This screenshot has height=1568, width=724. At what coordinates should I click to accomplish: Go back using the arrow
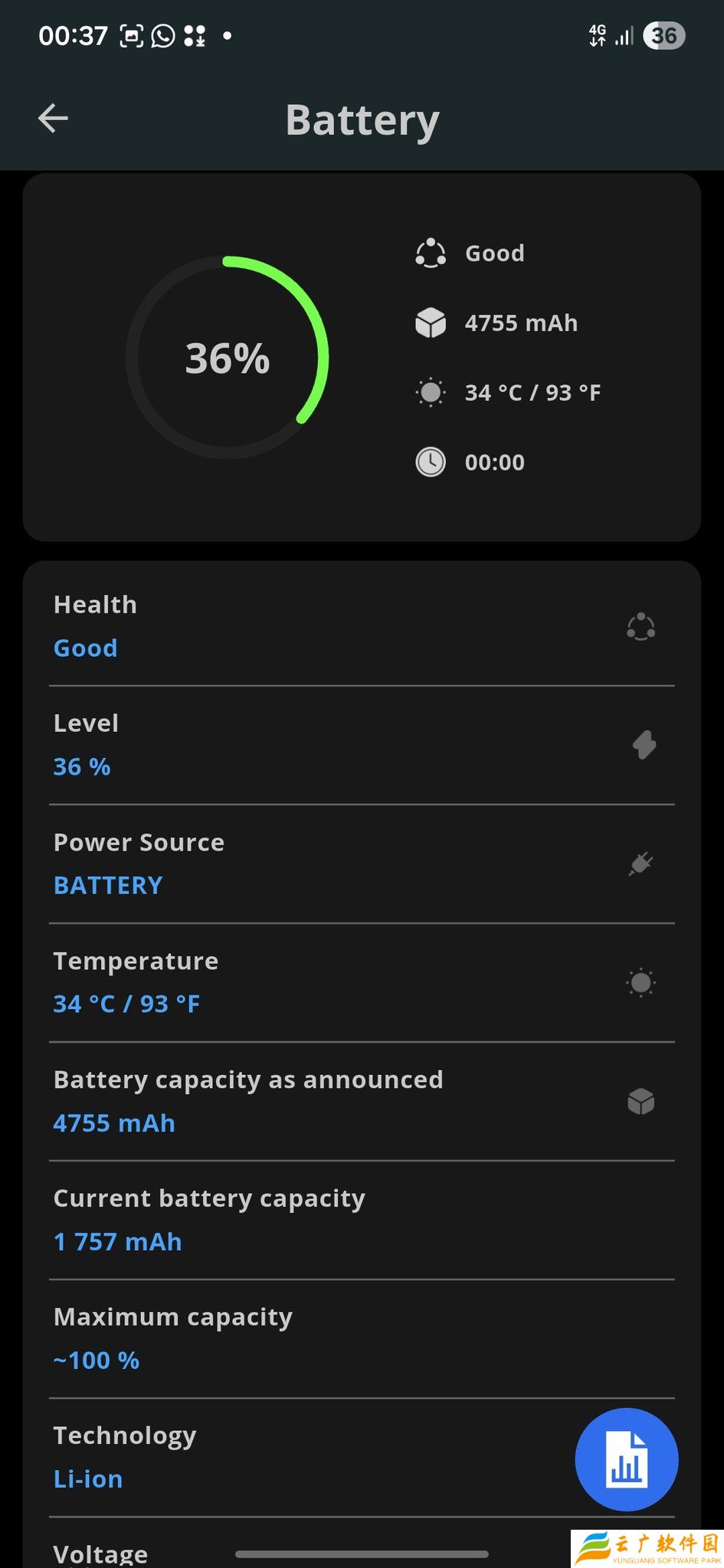(53, 119)
